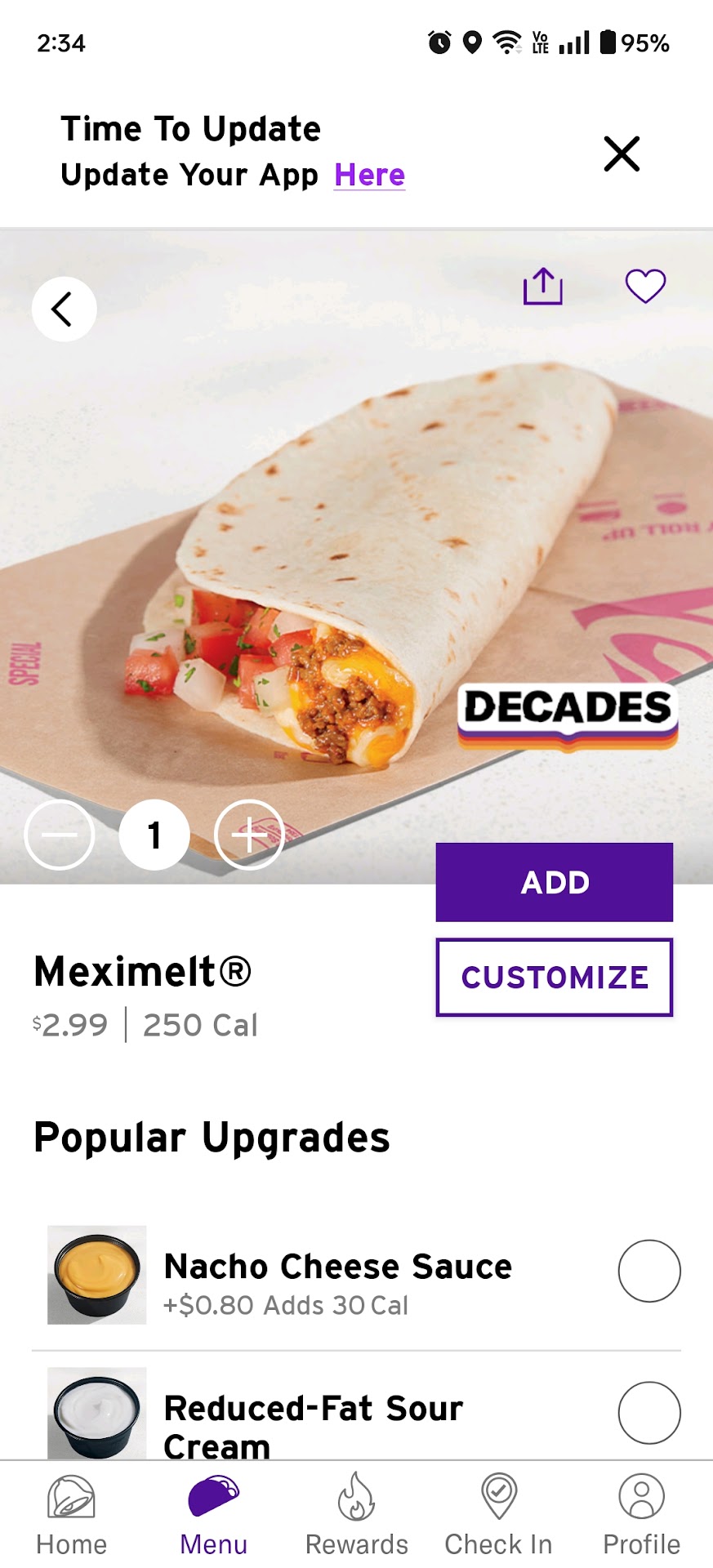This screenshot has height=1568, width=713.
Task: Go to the Profile tab
Action: pyautogui.click(x=641, y=1515)
